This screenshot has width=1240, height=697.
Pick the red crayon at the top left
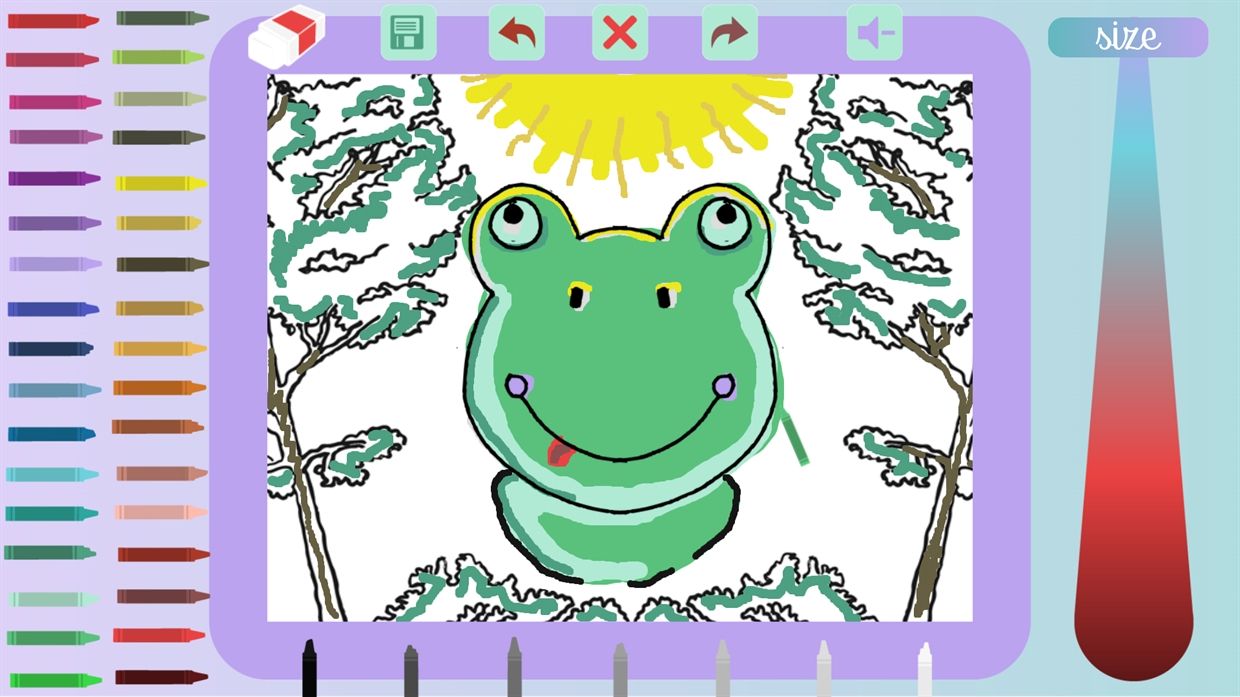coord(52,21)
